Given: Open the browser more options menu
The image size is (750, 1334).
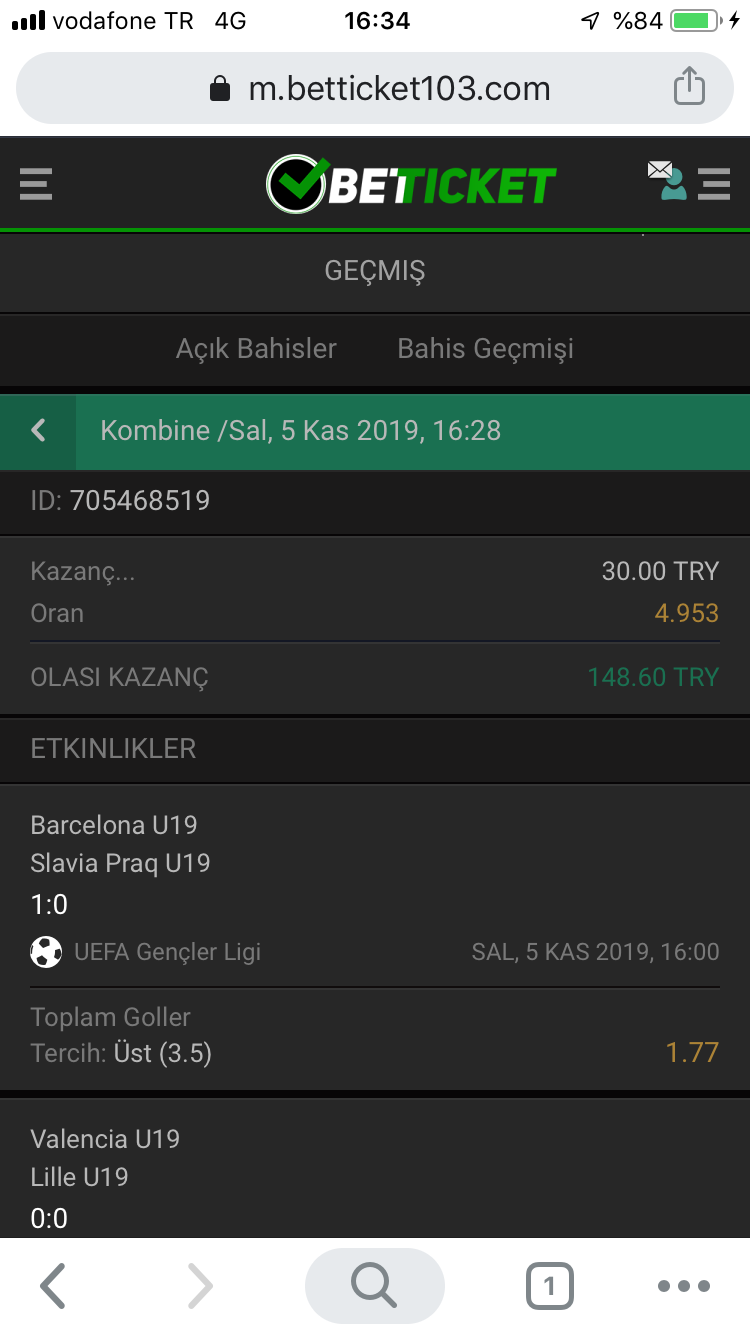Looking at the screenshot, I should (684, 1287).
